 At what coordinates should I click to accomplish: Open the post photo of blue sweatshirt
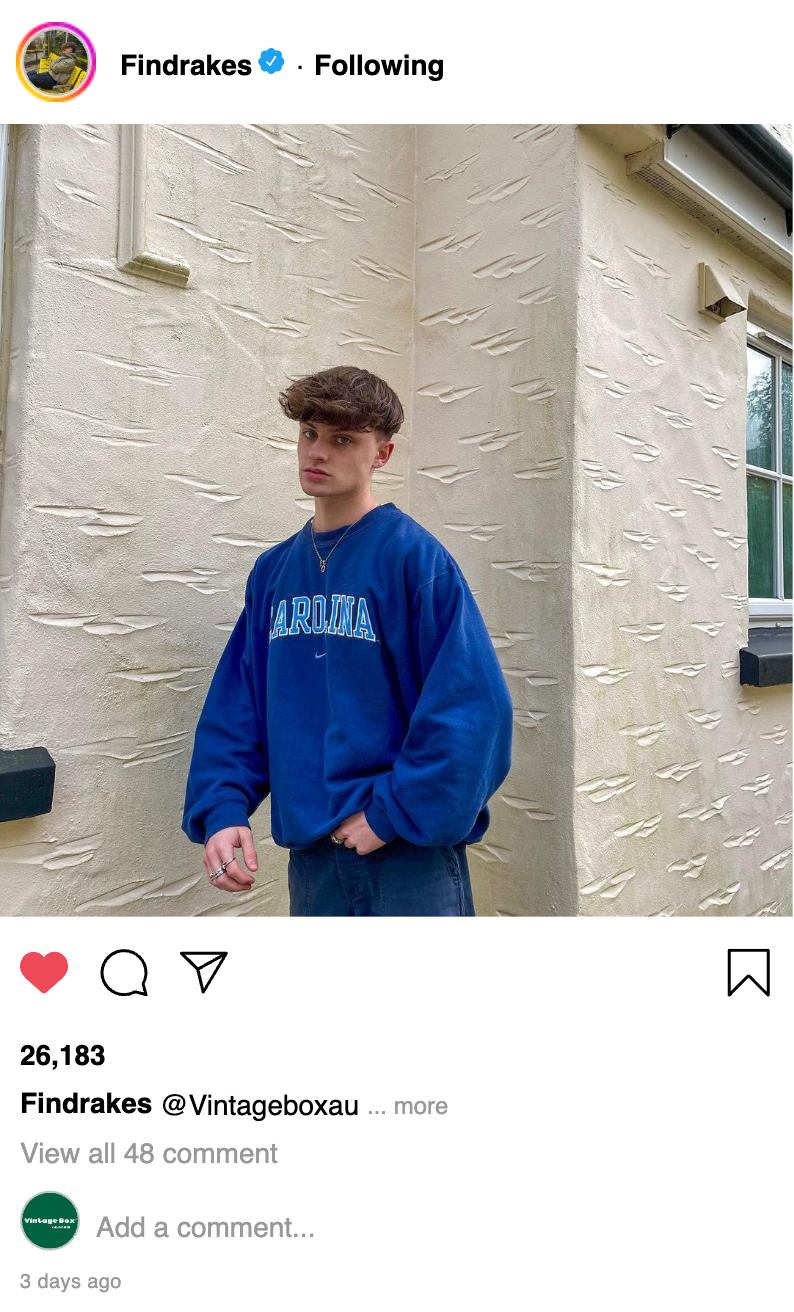[396, 520]
